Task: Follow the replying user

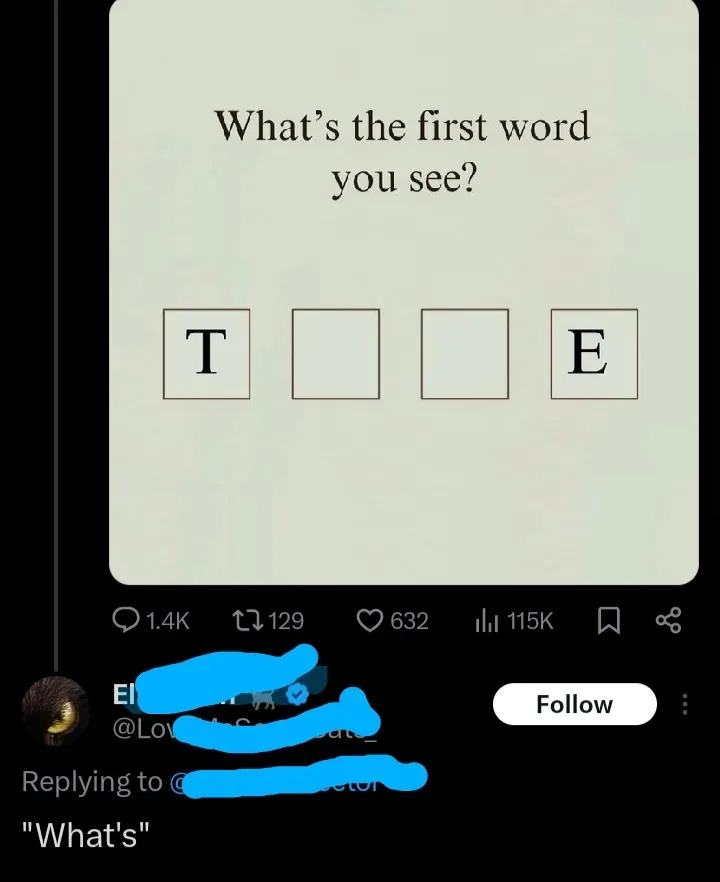Action: [x=574, y=705]
